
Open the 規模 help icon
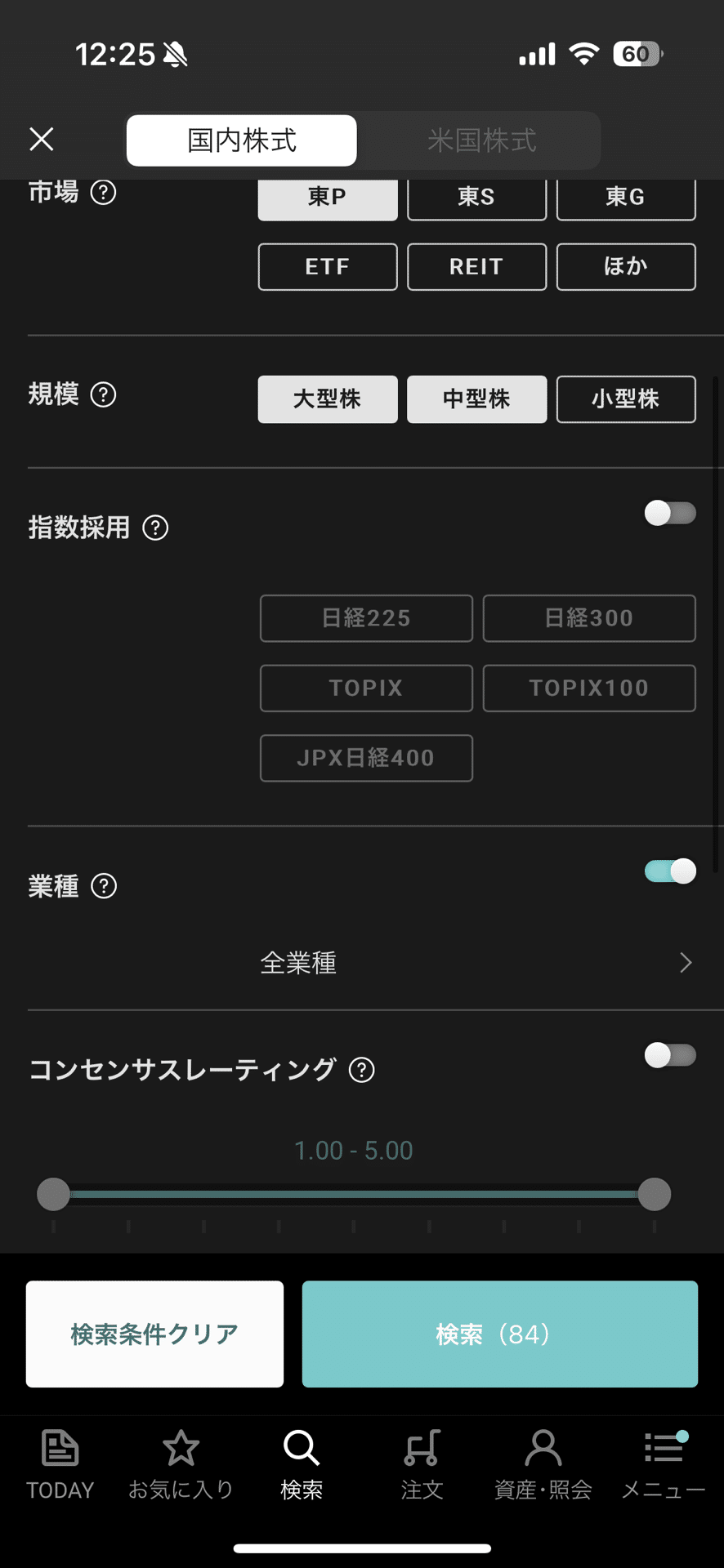coord(104,396)
